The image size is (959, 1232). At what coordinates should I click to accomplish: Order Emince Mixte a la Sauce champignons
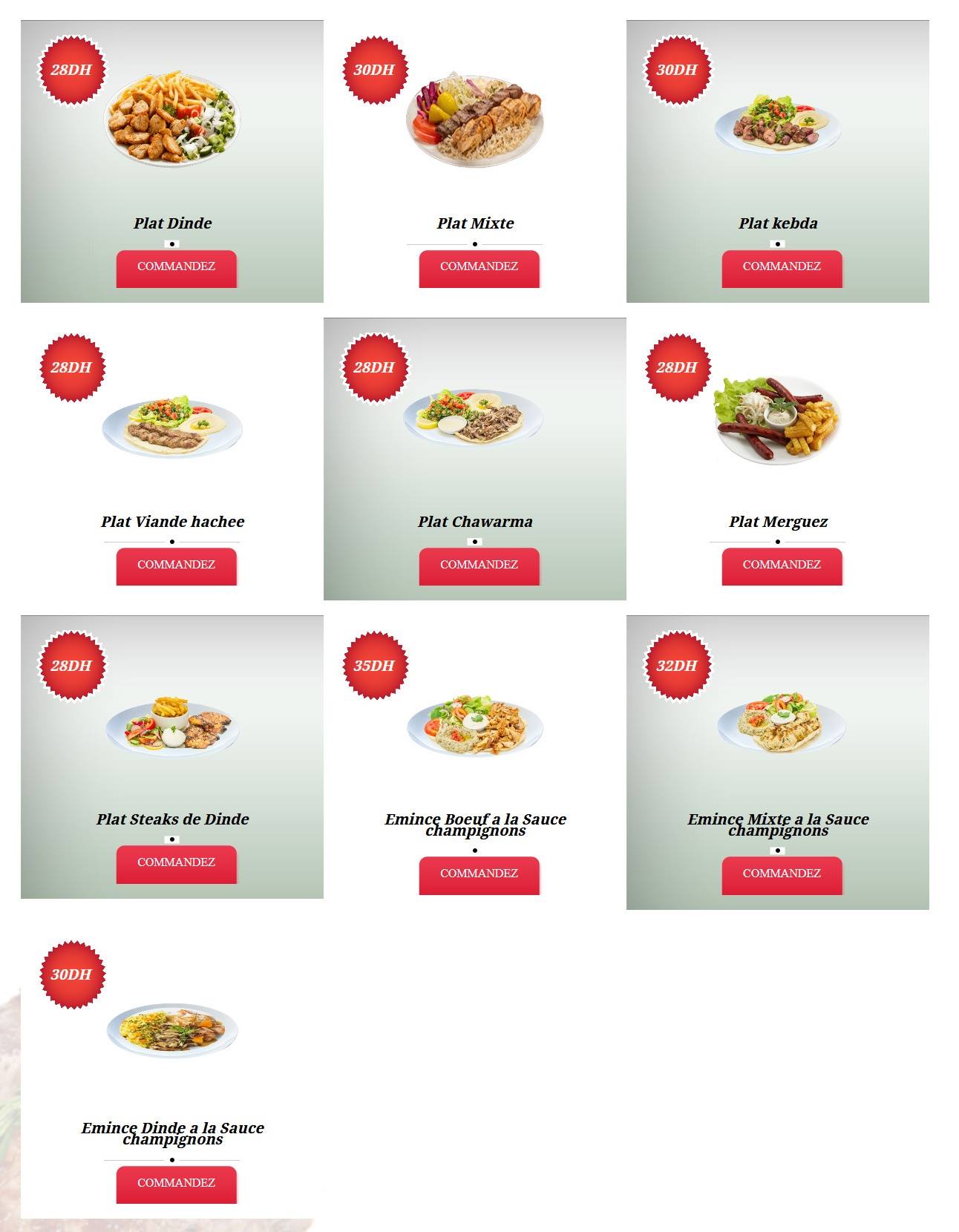coord(782,875)
